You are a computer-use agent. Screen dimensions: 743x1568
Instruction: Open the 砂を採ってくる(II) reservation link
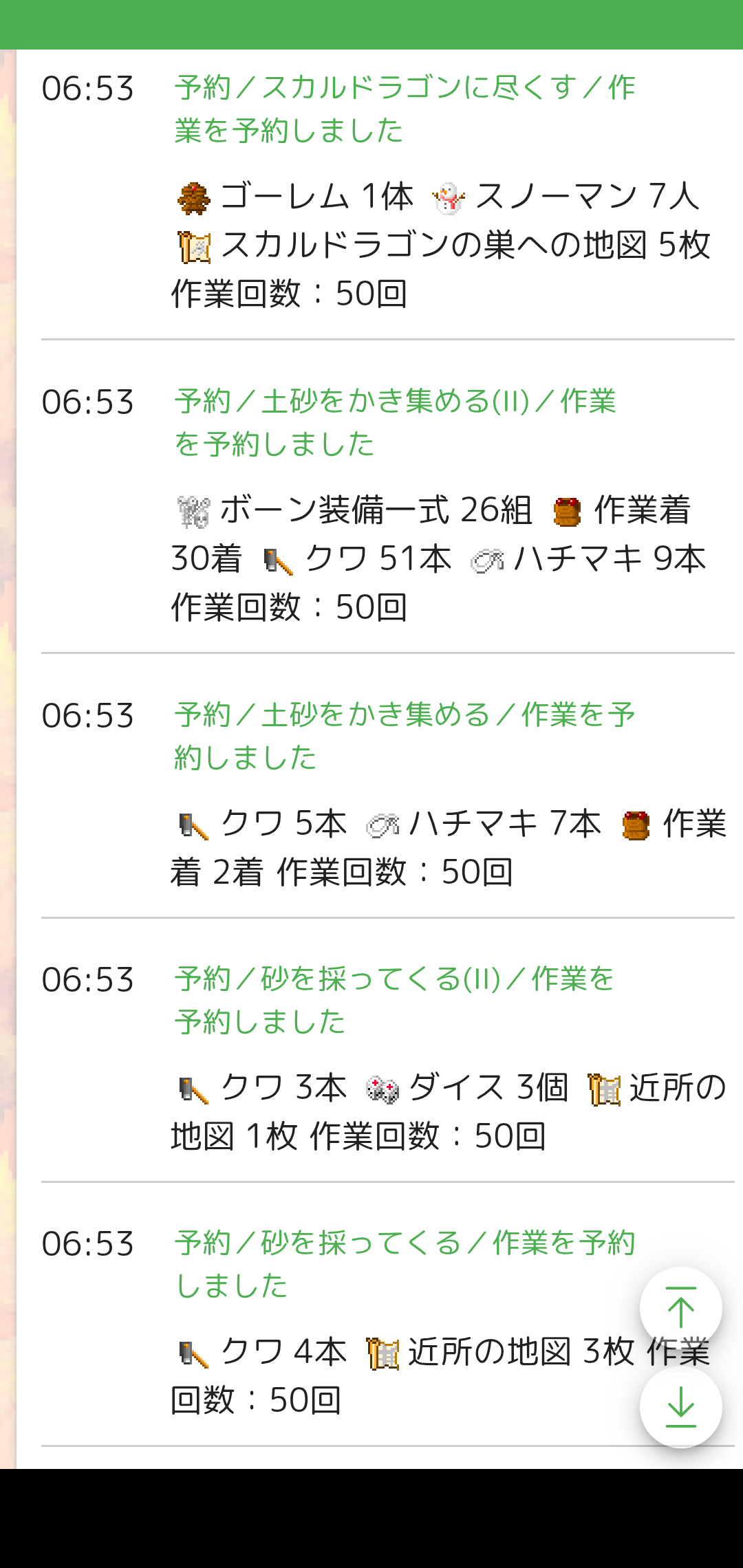pos(394,1000)
